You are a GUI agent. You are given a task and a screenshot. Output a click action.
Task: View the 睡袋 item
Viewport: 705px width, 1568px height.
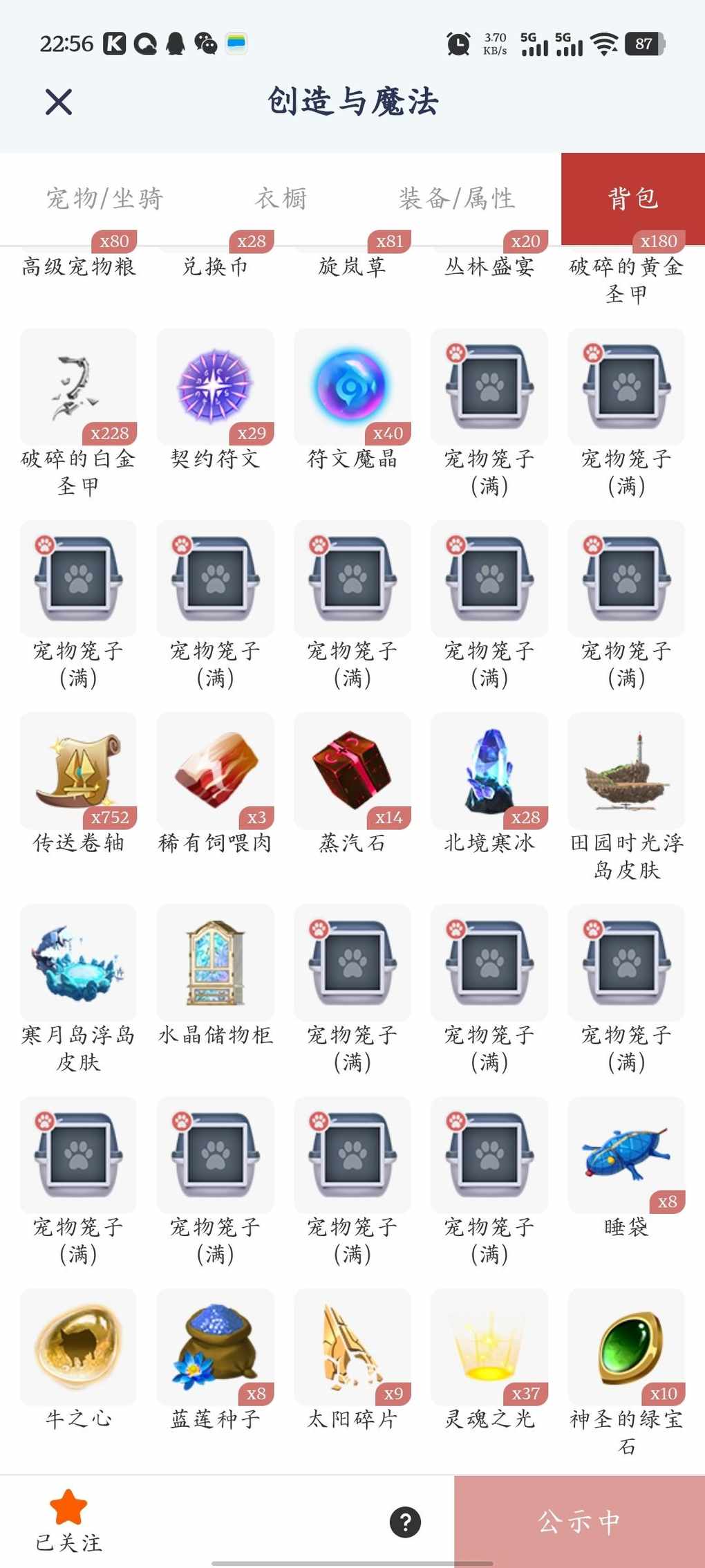[626, 1155]
